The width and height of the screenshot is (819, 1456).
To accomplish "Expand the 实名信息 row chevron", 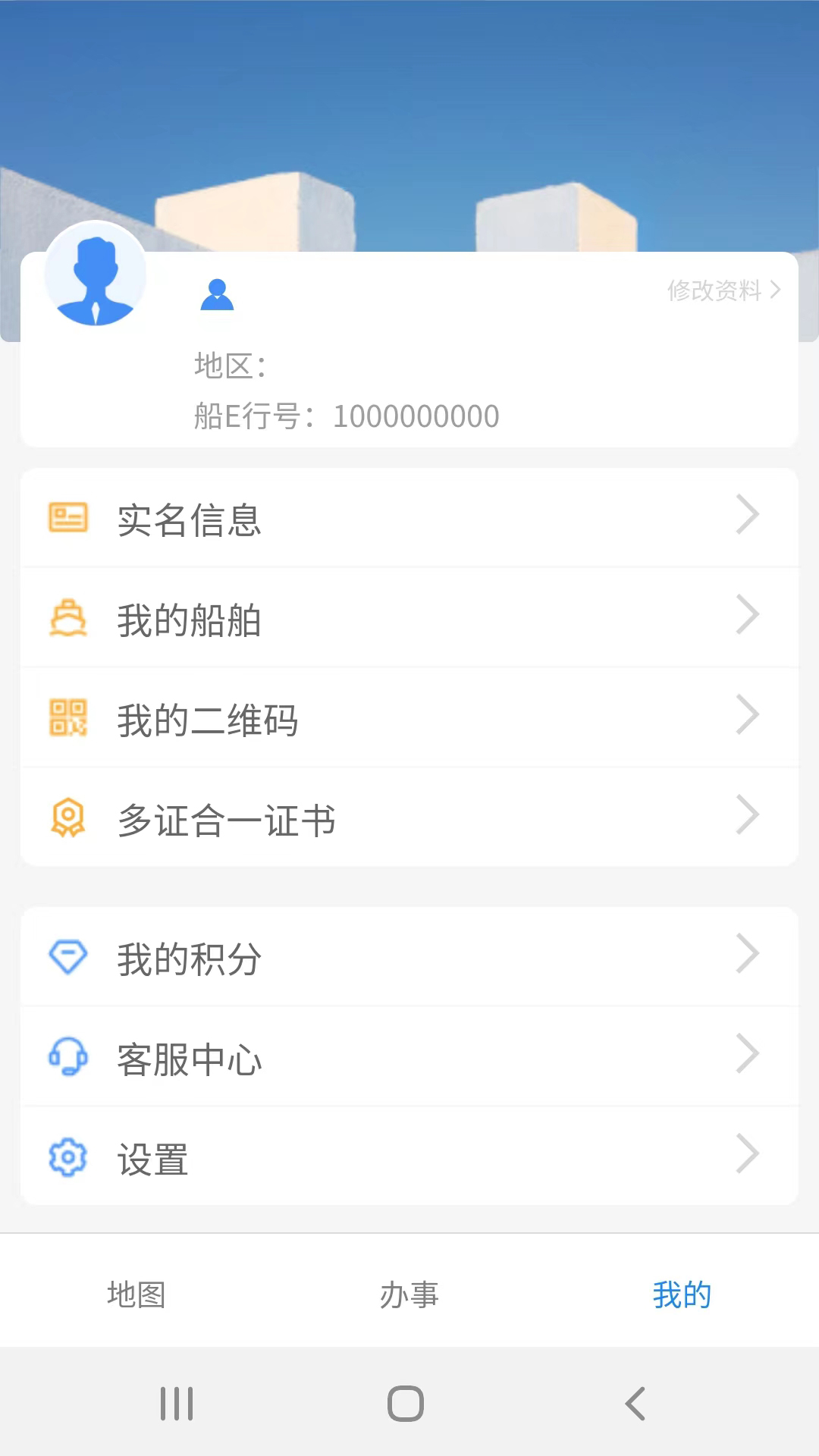I will click(x=749, y=515).
